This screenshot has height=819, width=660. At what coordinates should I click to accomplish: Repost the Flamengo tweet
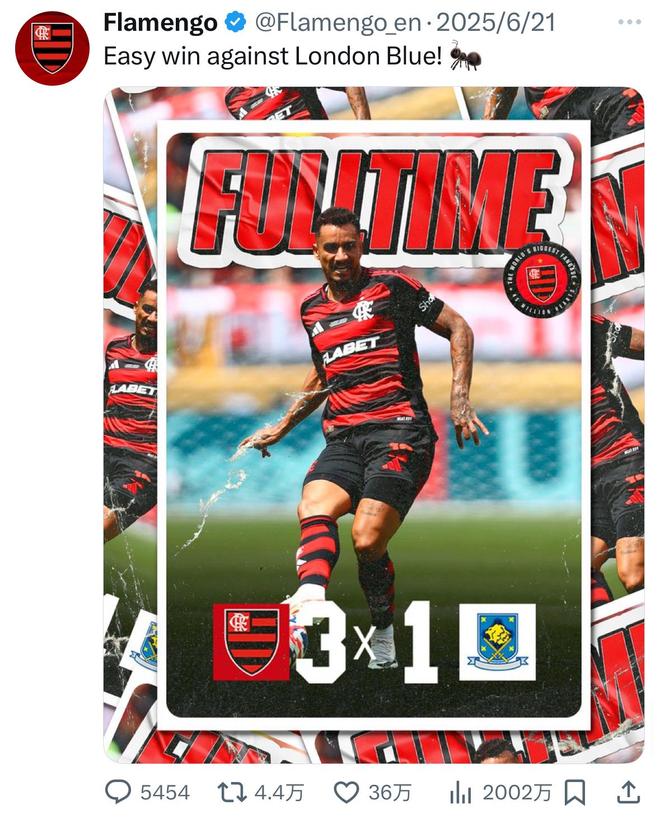point(232,792)
